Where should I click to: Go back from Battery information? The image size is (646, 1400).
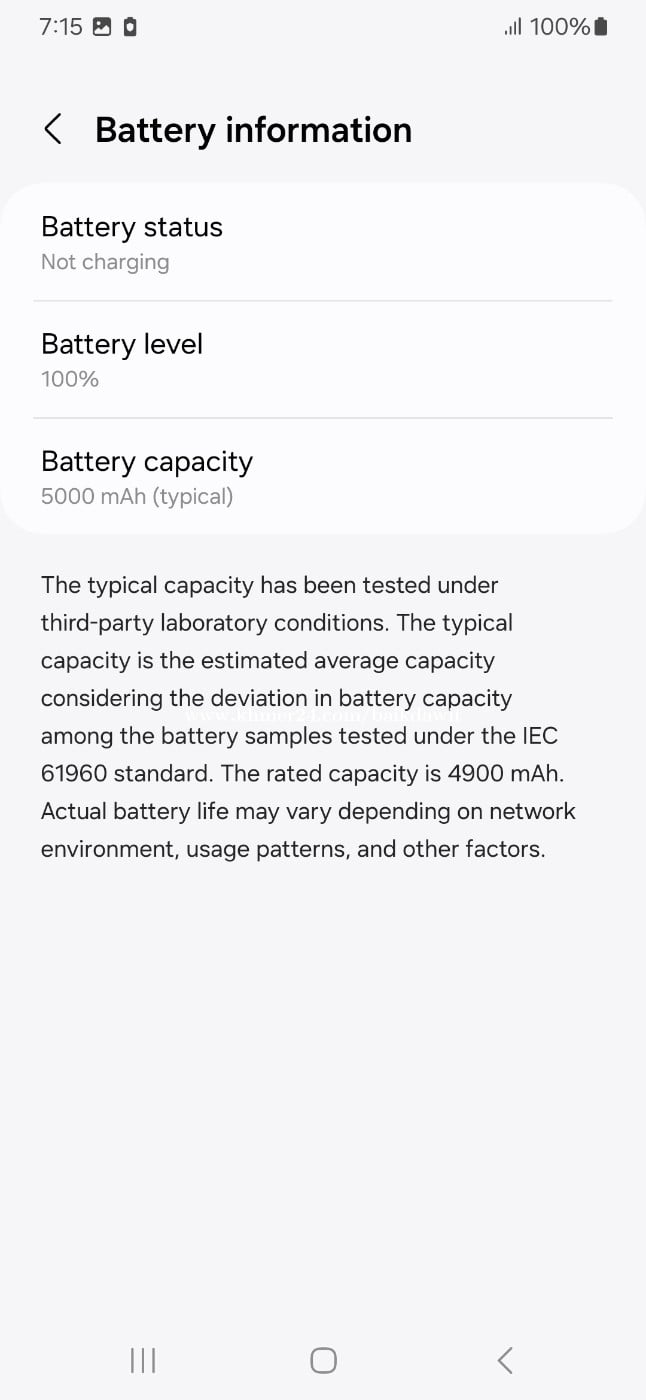pyautogui.click(x=53, y=129)
